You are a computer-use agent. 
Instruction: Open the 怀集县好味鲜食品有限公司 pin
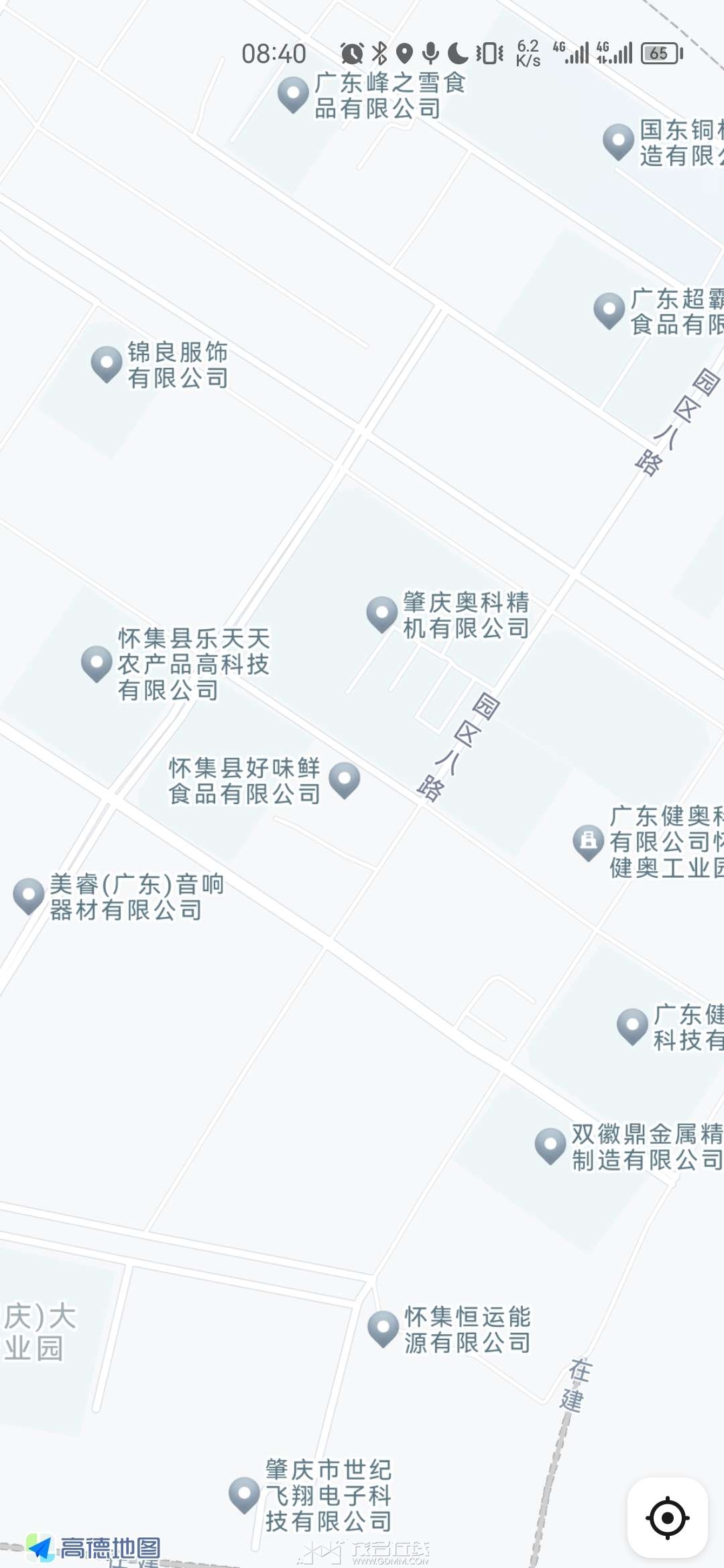(345, 781)
